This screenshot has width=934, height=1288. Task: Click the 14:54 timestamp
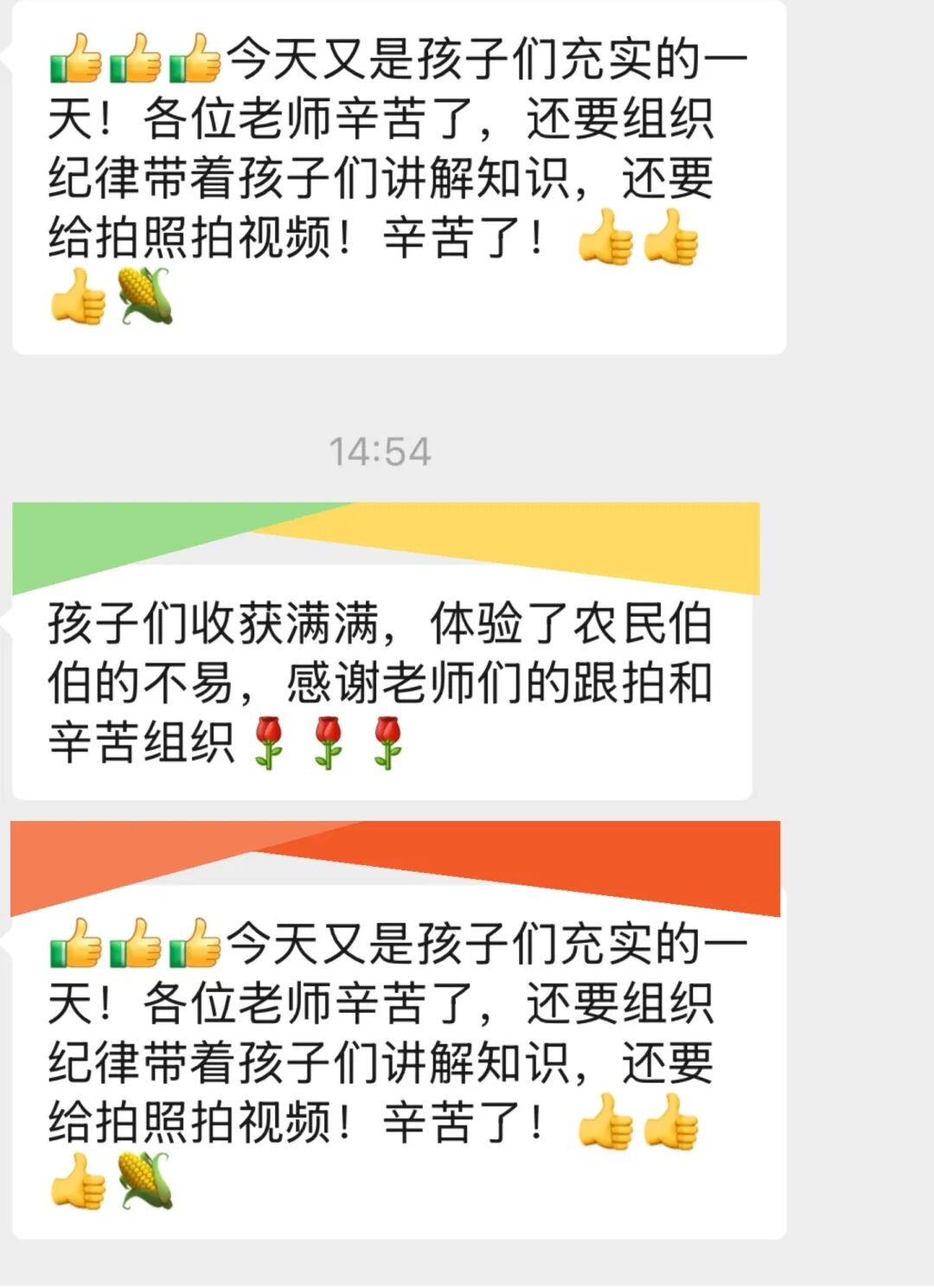click(x=383, y=449)
